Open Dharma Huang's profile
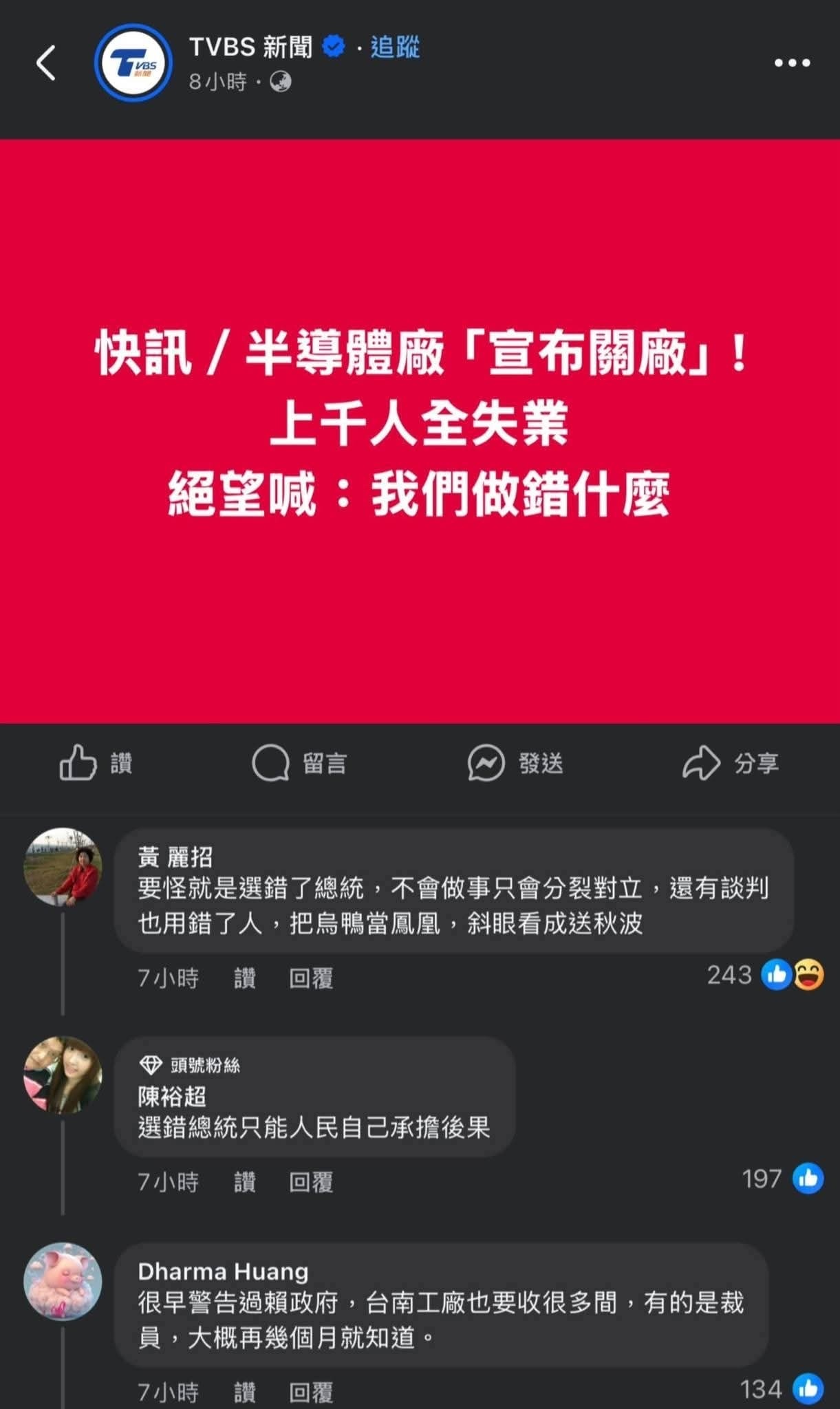The height and width of the screenshot is (1409, 840). (63, 1282)
